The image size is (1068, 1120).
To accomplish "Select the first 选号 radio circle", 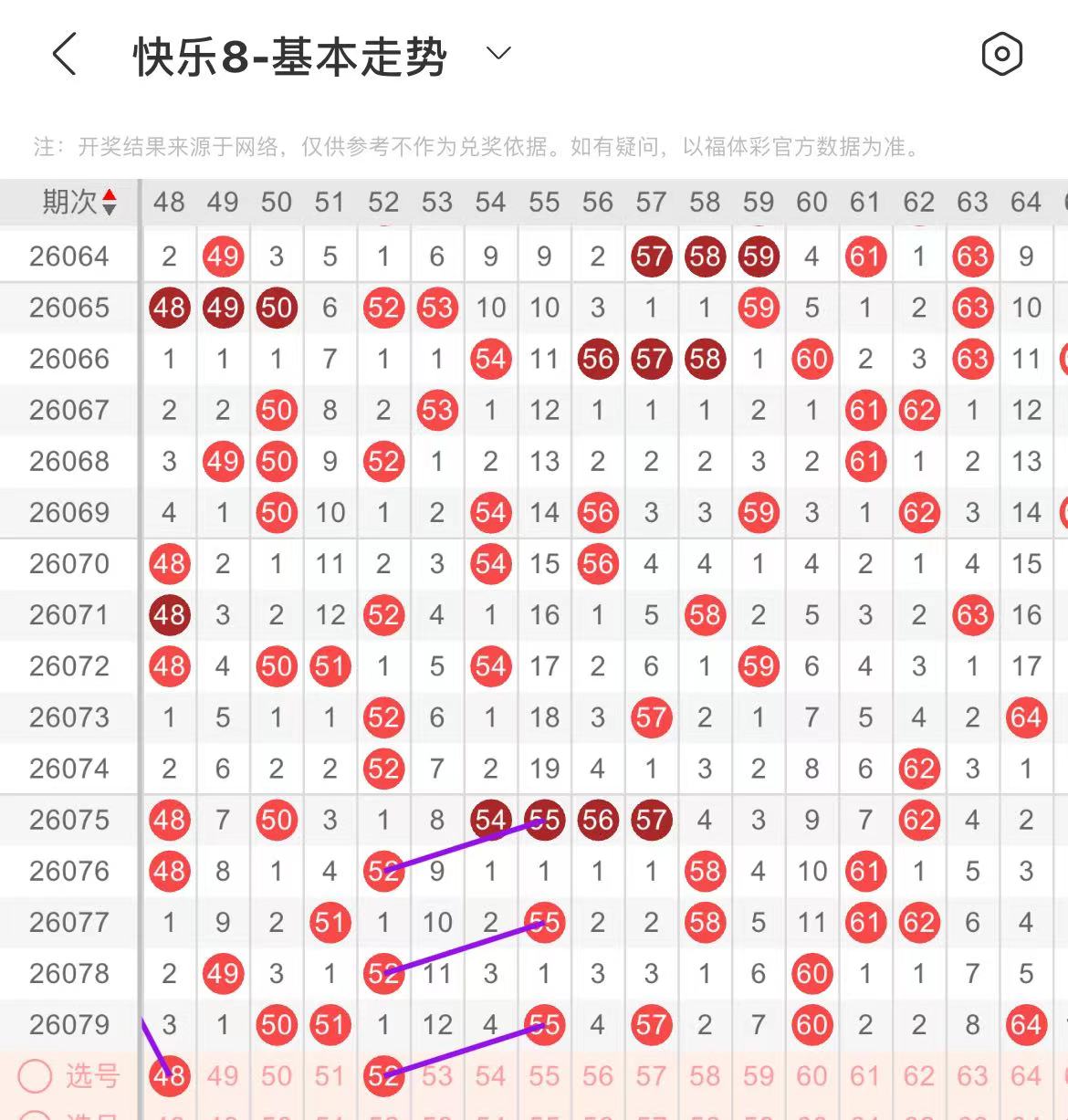I will point(36,1076).
